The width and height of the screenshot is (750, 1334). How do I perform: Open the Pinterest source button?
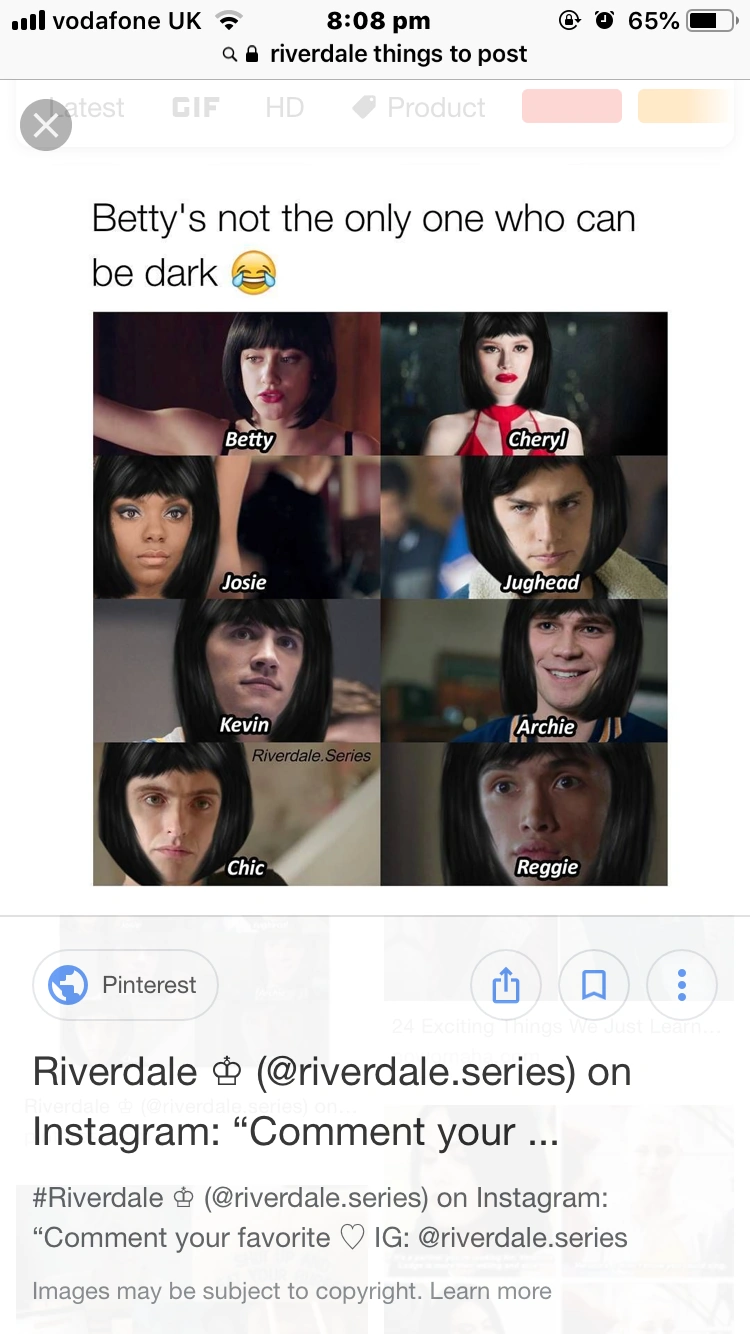click(x=126, y=985)
